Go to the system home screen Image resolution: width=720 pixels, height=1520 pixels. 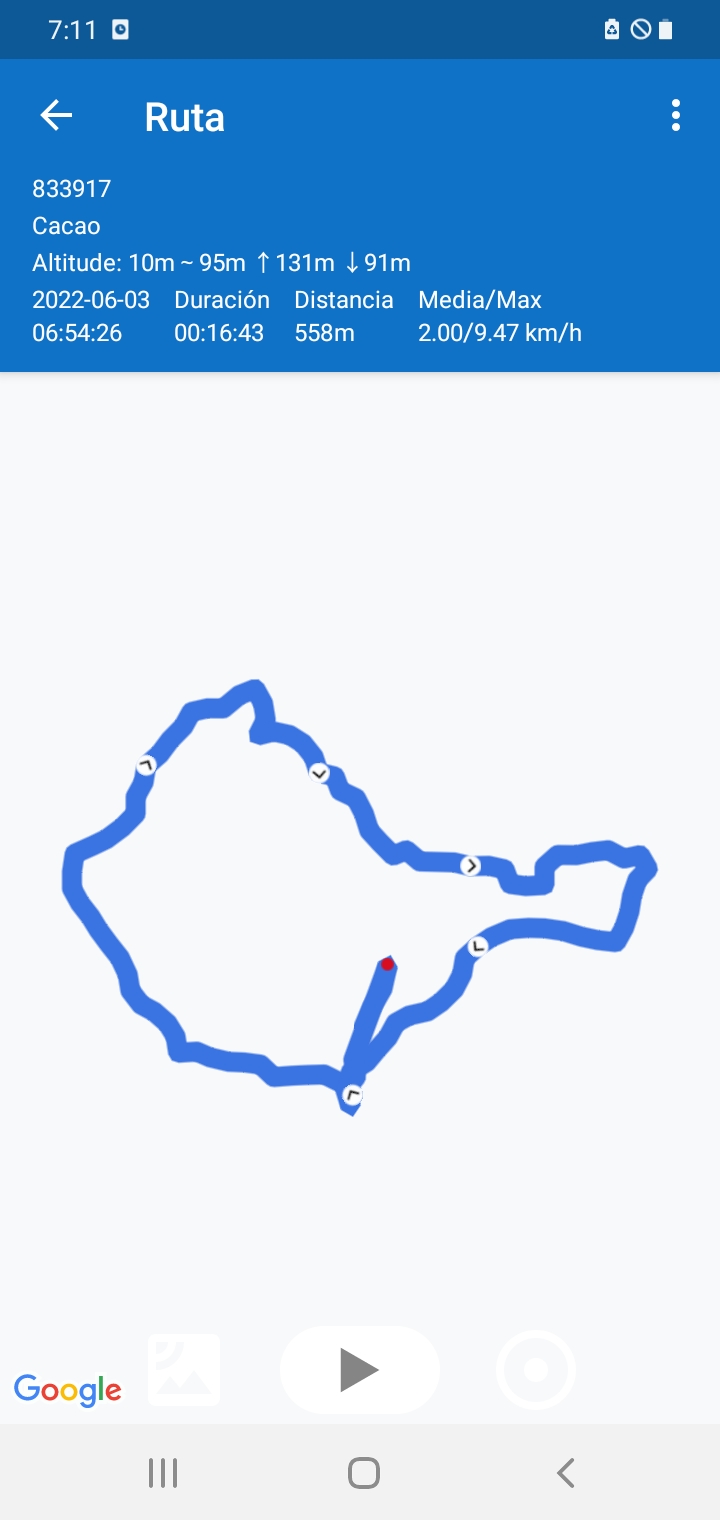[363, 1472]
